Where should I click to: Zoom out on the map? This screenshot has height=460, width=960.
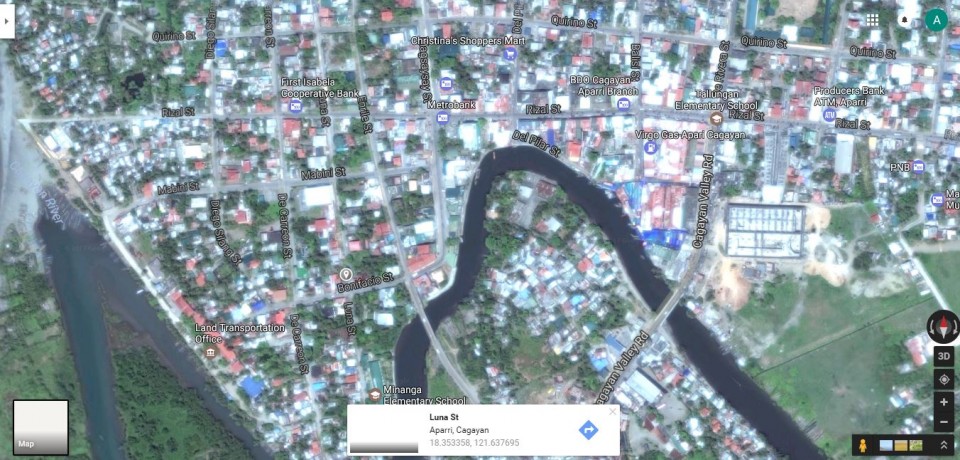tap(943, 421)
